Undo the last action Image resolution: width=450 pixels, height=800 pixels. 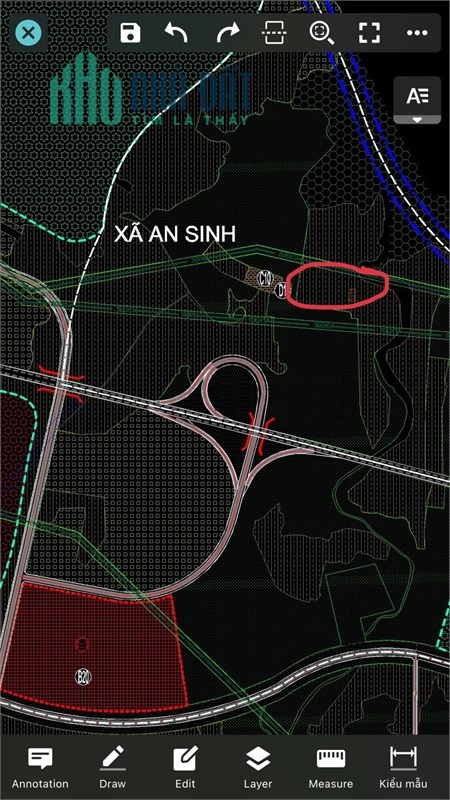click(x=177, y=33)
